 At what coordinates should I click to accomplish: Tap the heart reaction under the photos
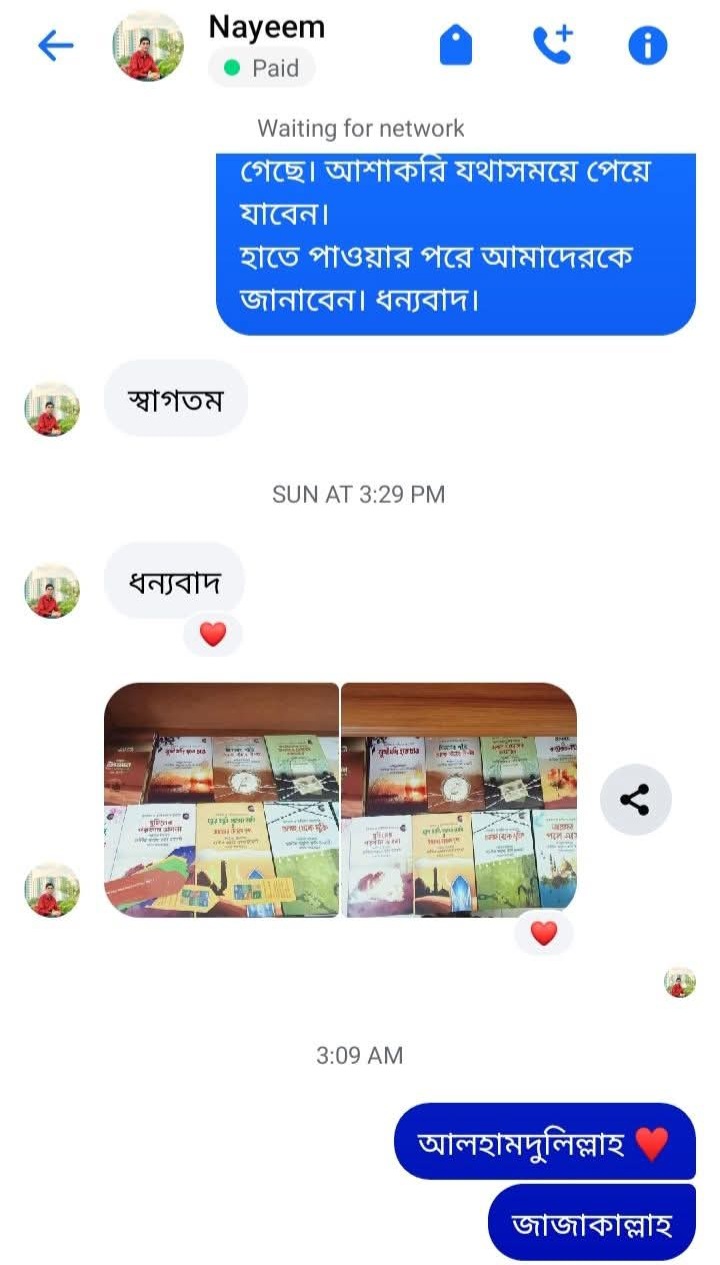(542, 932)
